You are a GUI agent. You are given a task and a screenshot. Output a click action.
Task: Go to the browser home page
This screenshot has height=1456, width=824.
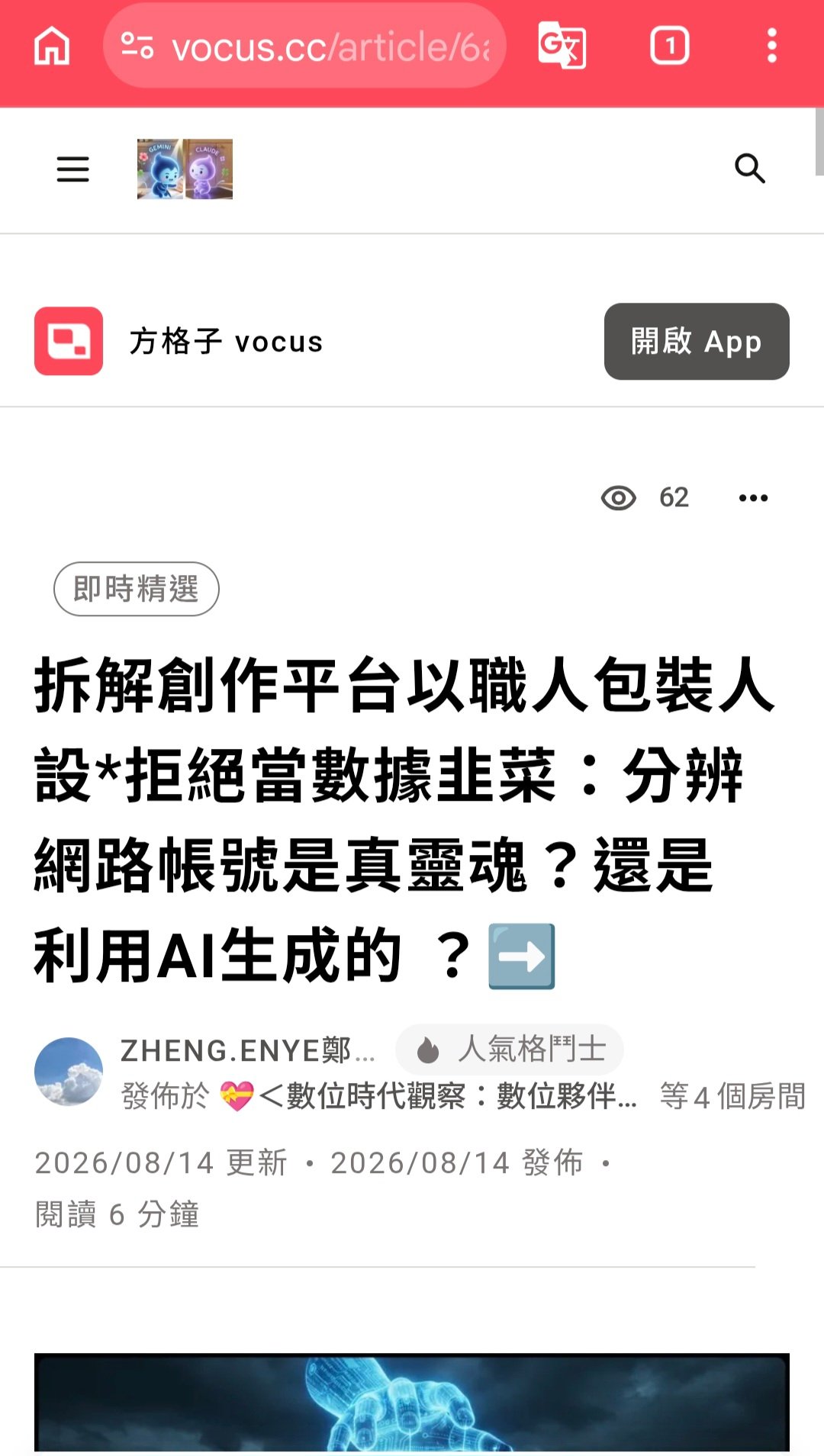[x=52, y=46]
